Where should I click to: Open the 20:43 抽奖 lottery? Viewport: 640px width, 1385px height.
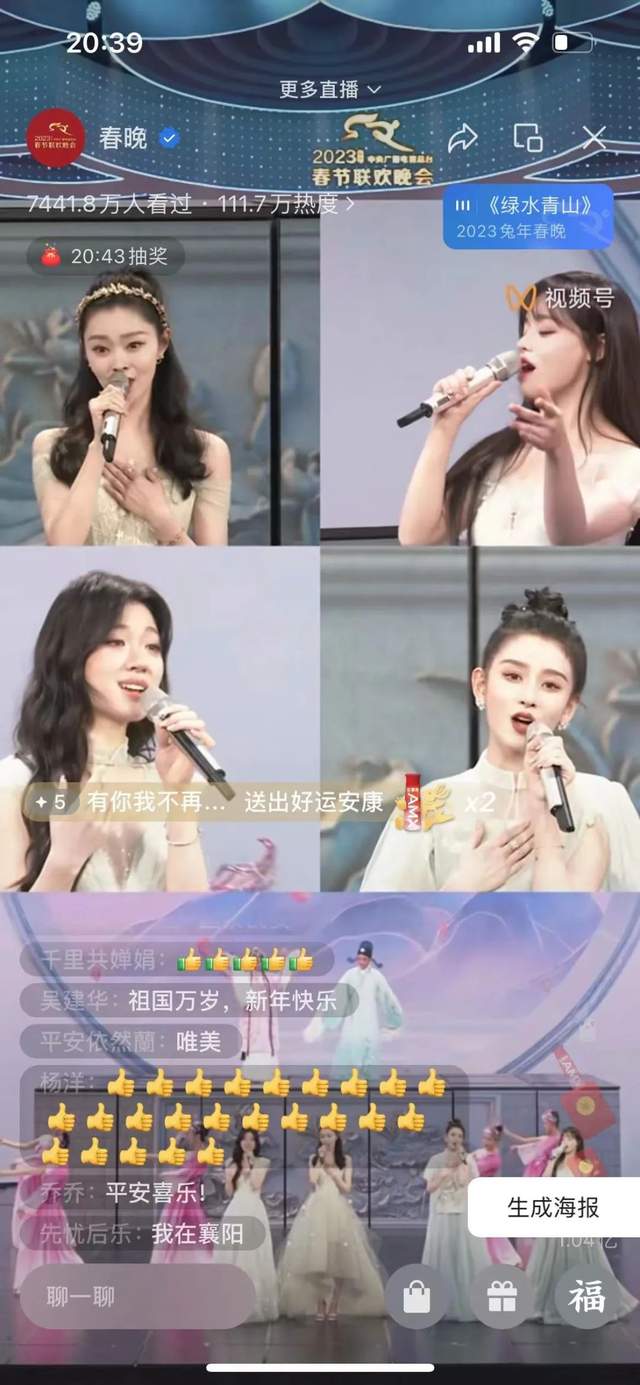click(104, 257)
